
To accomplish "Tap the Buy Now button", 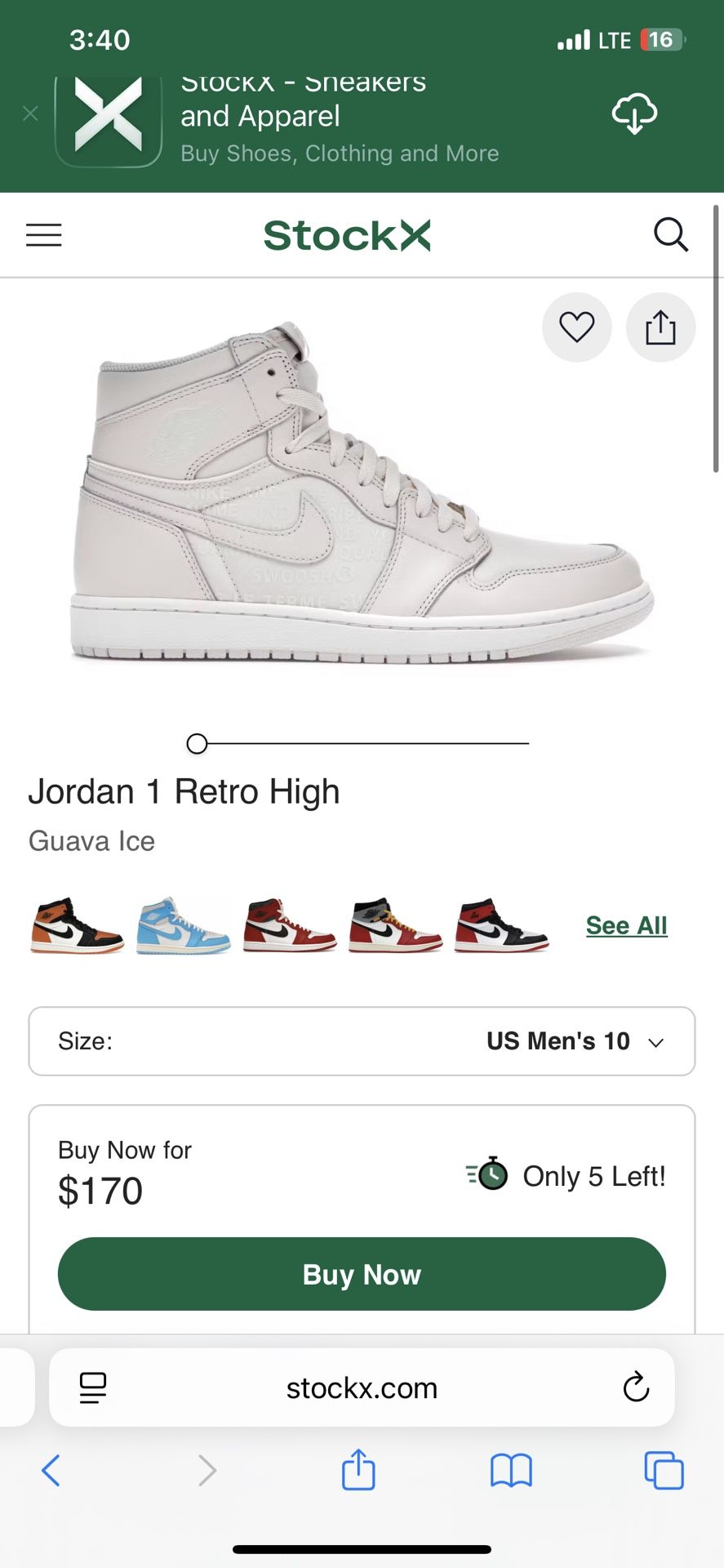I will (362, 1274).
